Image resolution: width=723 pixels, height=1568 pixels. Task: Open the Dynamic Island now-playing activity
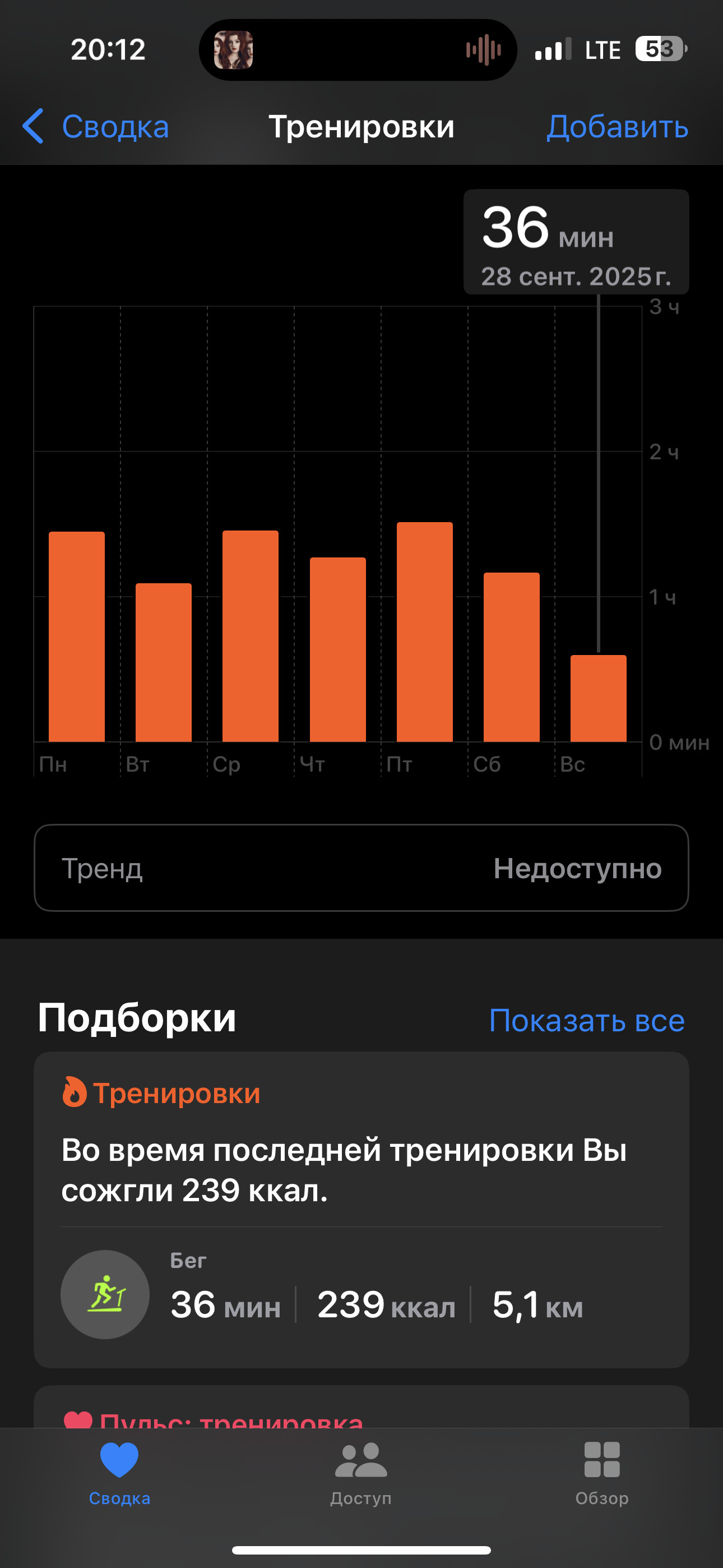(x=358, y=50)
